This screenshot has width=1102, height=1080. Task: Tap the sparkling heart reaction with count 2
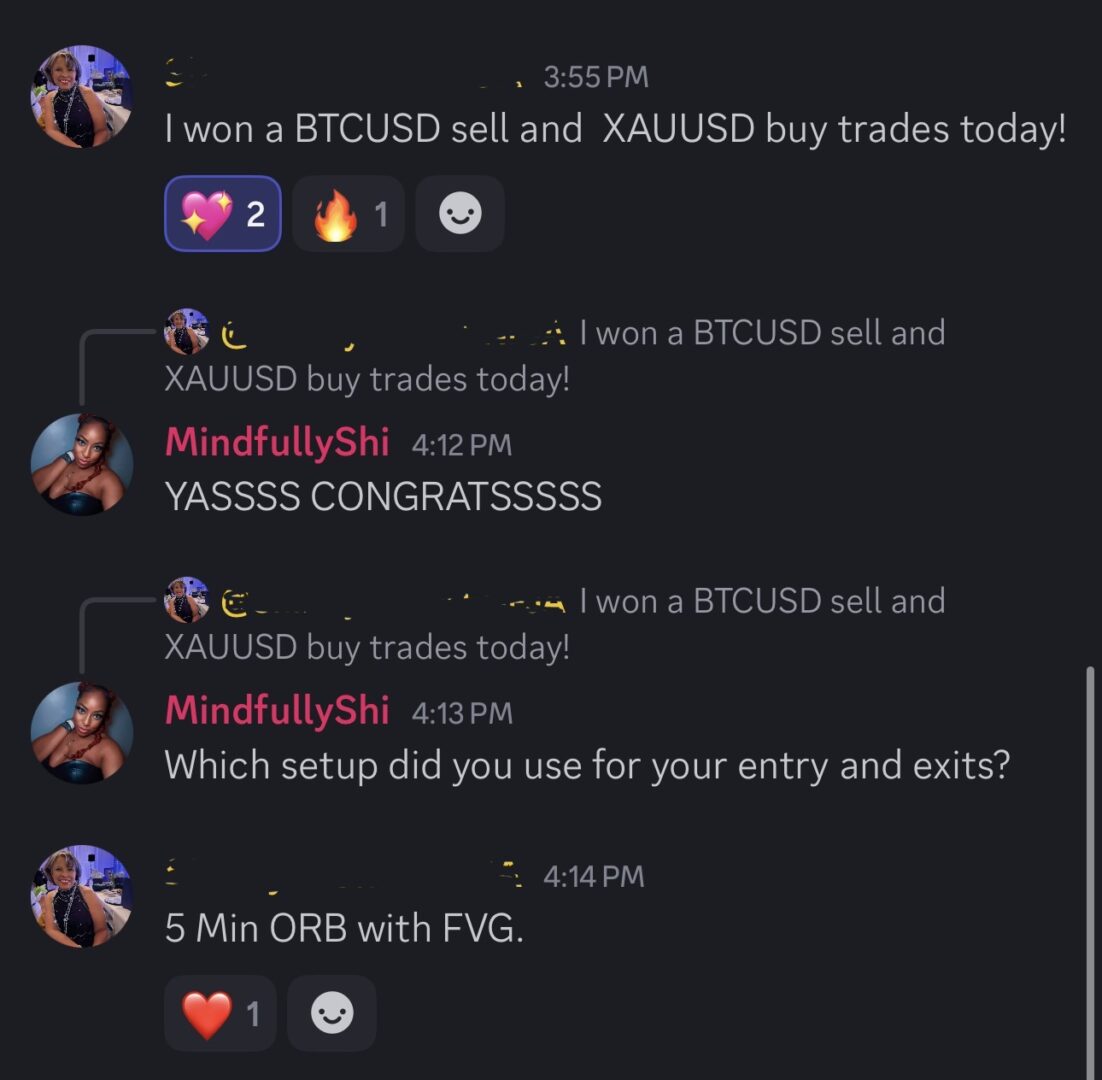coord(222,214)
